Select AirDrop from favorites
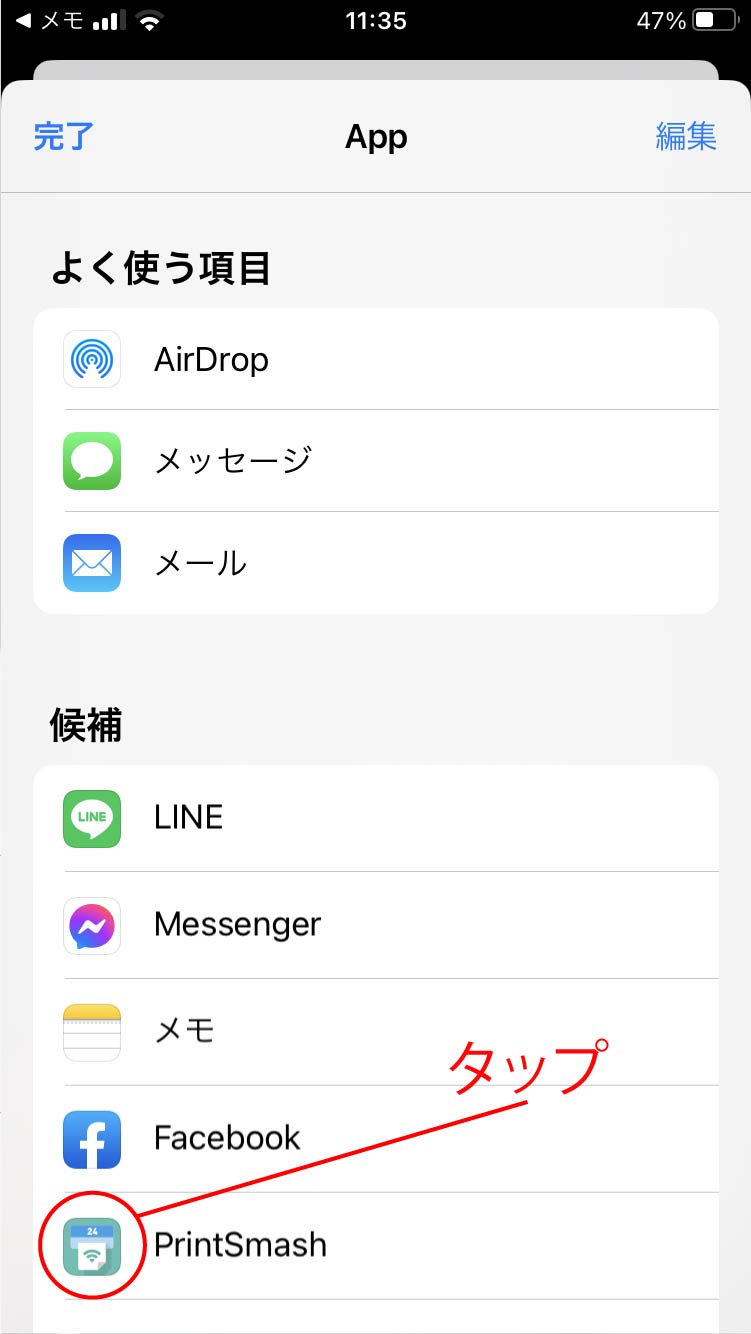Screen dimensions: 751x1334 [376, 359]
